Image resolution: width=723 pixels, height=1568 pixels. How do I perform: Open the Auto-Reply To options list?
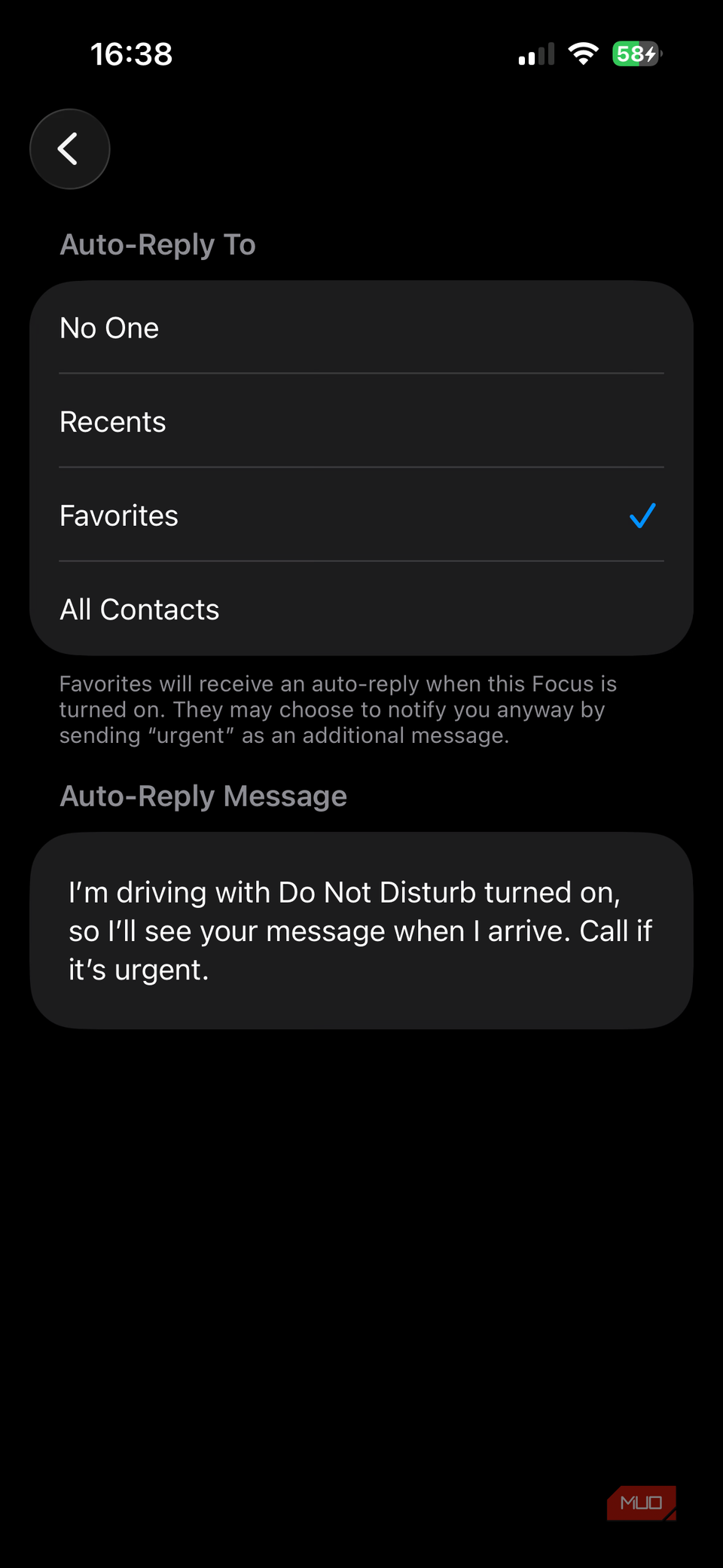(x=361, y=467)
